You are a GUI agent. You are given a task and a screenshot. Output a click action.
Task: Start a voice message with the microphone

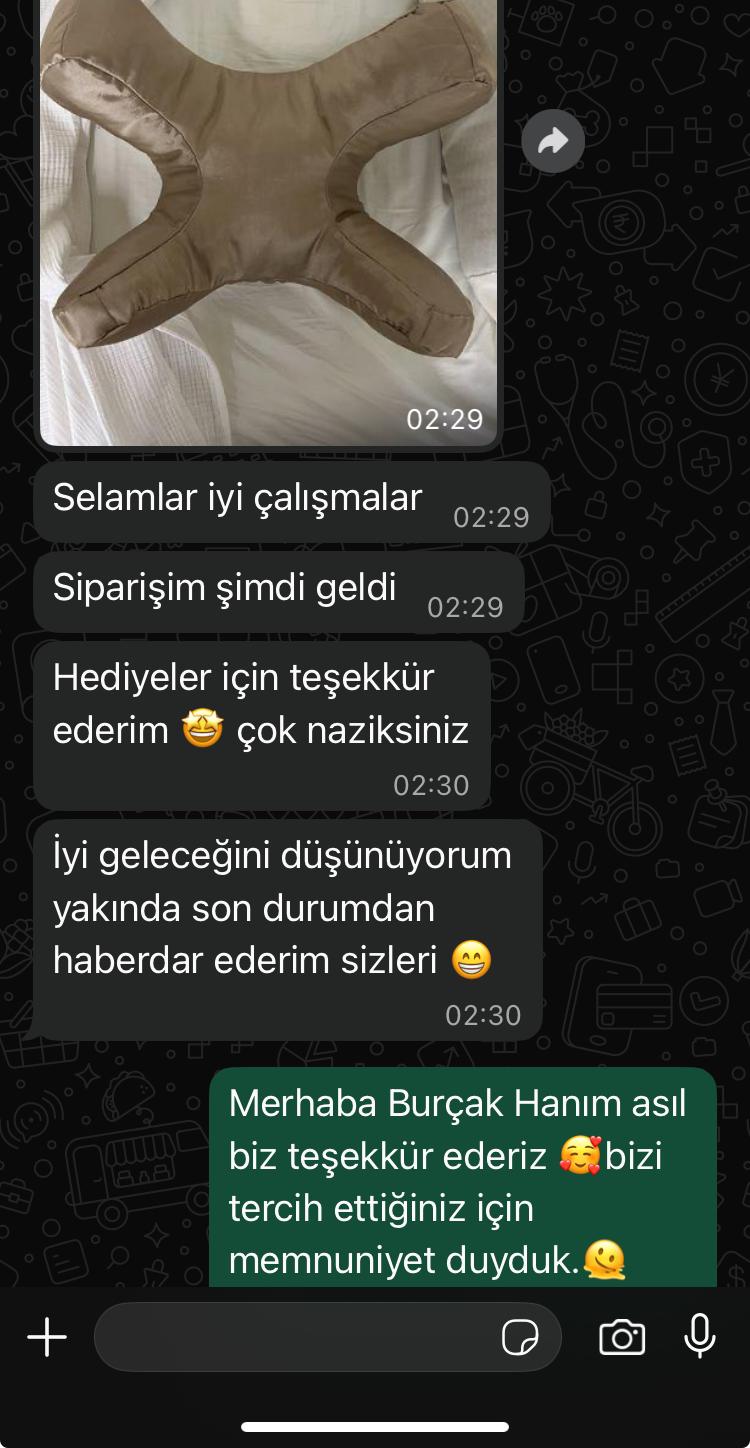point(699,1337)
